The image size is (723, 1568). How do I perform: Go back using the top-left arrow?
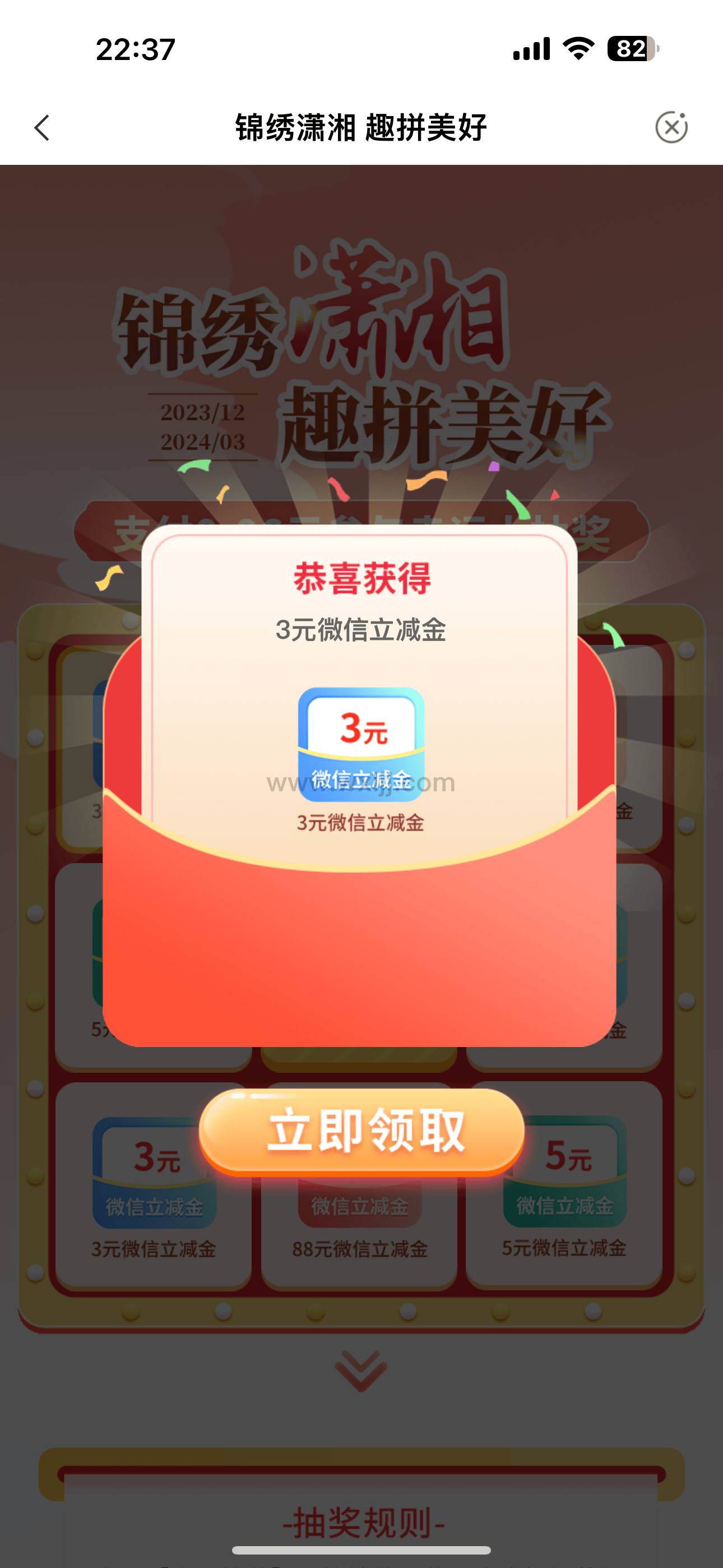42,128
